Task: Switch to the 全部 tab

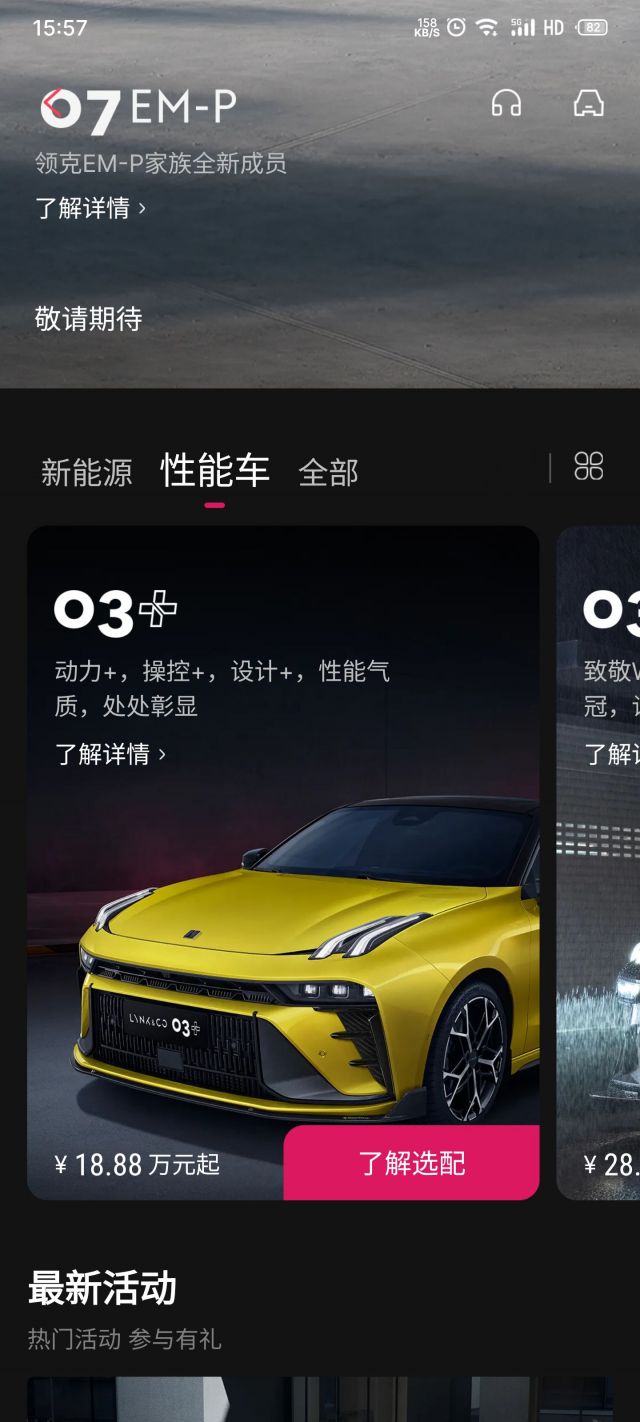Action: point(328,472)
